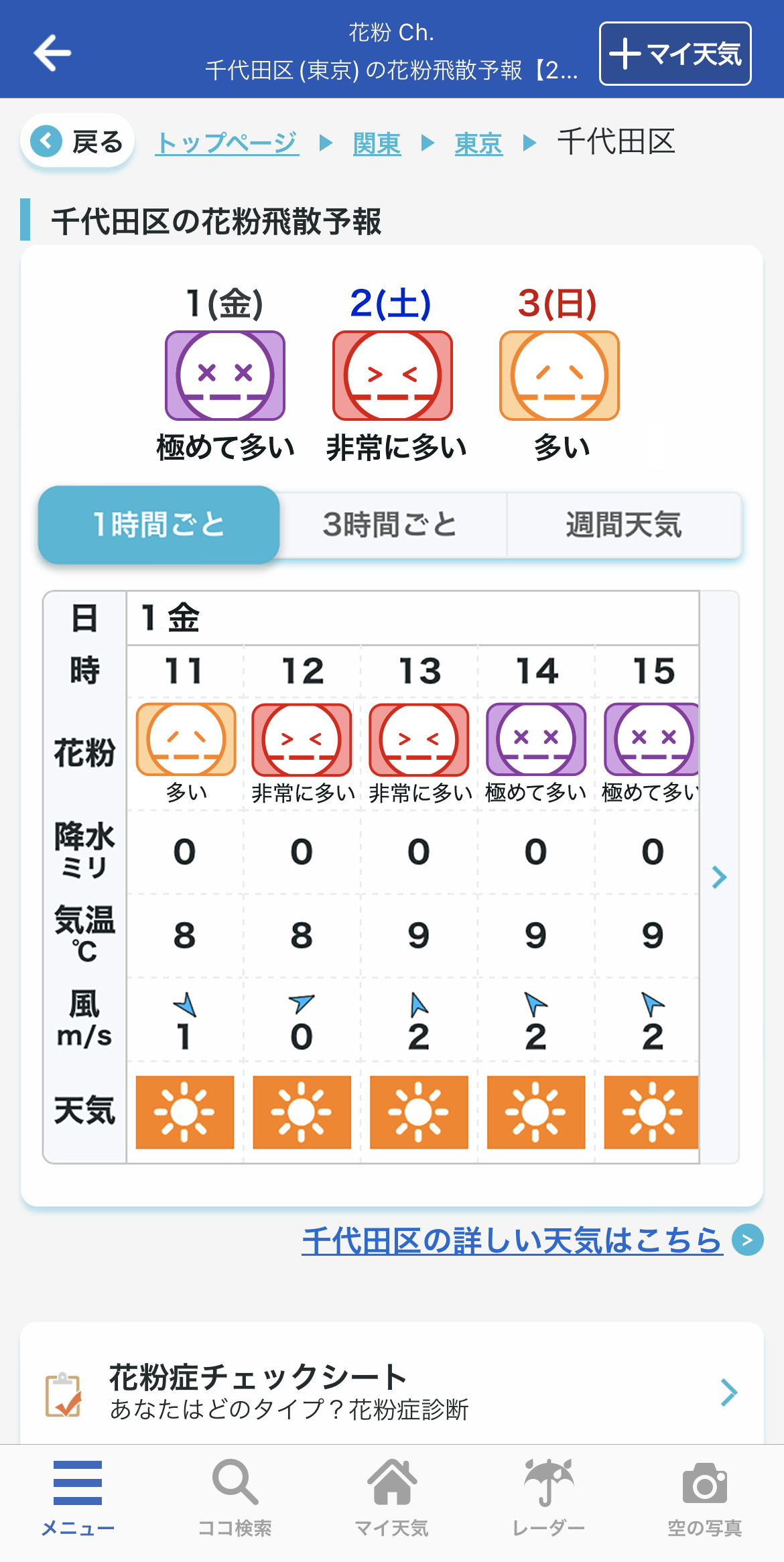Switch to the マイ天気 bottom tab
This screenshot has height=1562, width=784.
(391, 1498)
